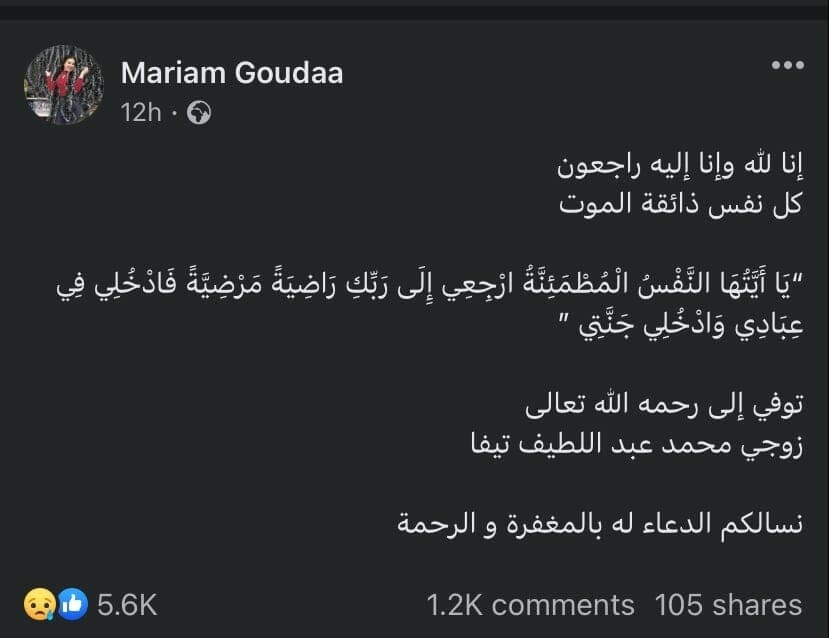Viewport: 829px width, 638px height.
Task: View the 5.6K reactions list
Action: (x=127, y=604)
